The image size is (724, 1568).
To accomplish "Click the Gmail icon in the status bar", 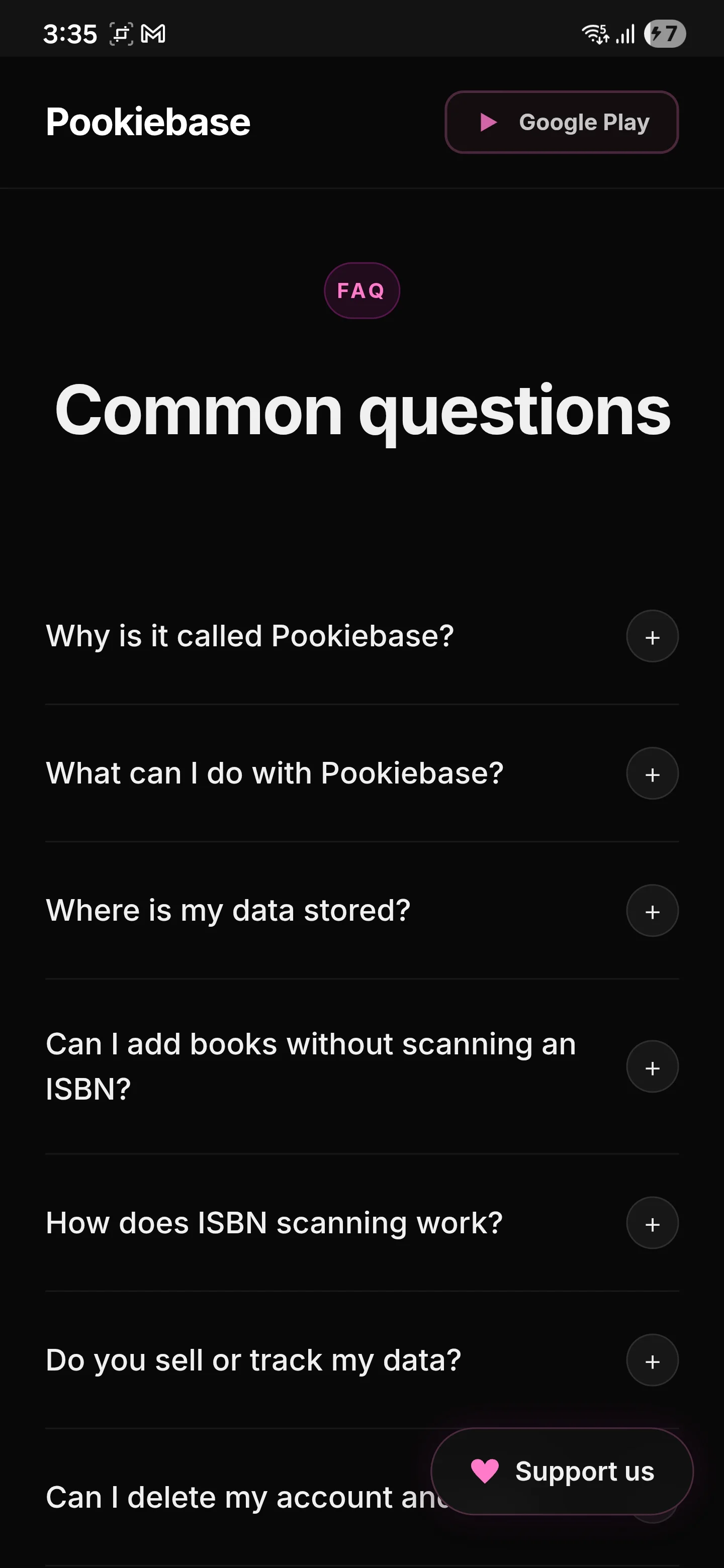I will 153,34.
